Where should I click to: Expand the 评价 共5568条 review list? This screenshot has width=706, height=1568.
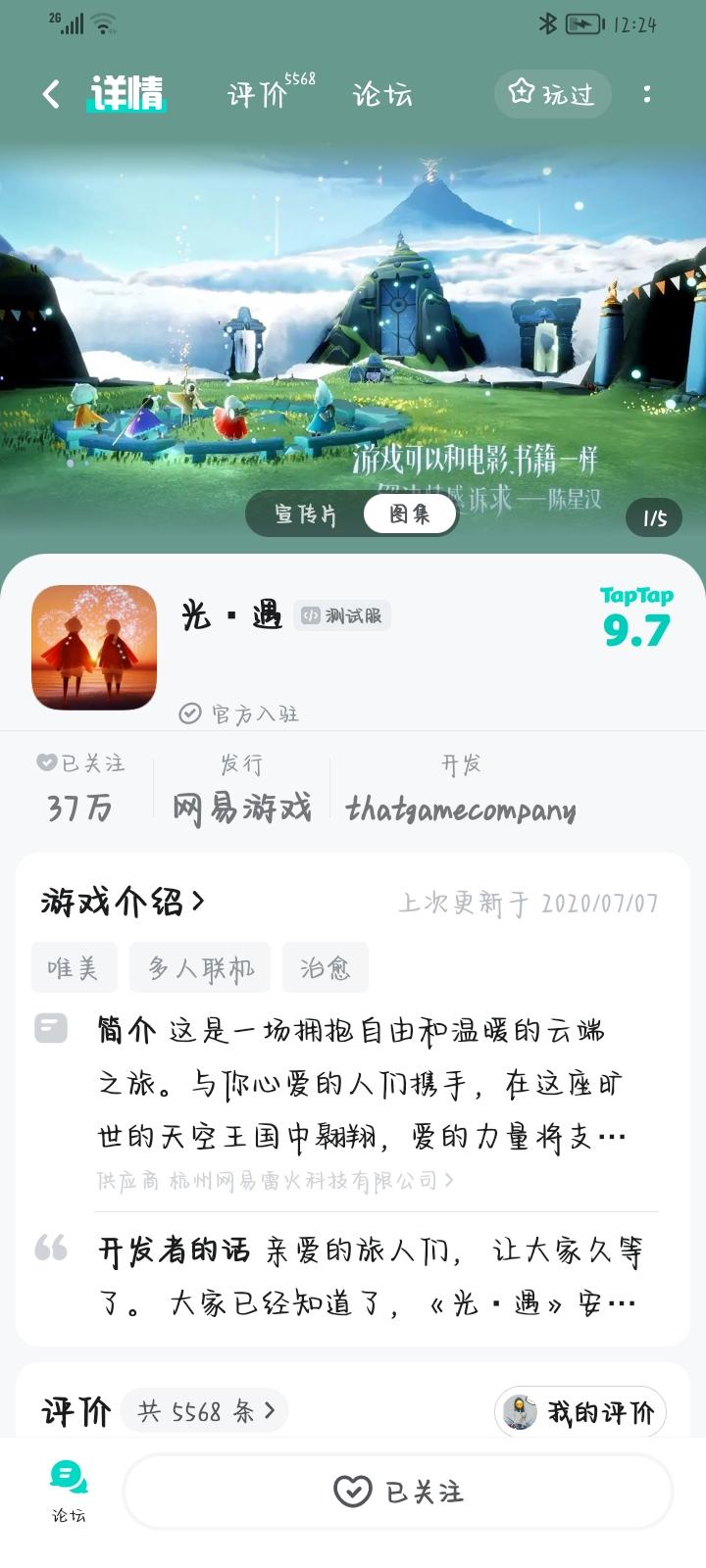[x=204, y=1411]
